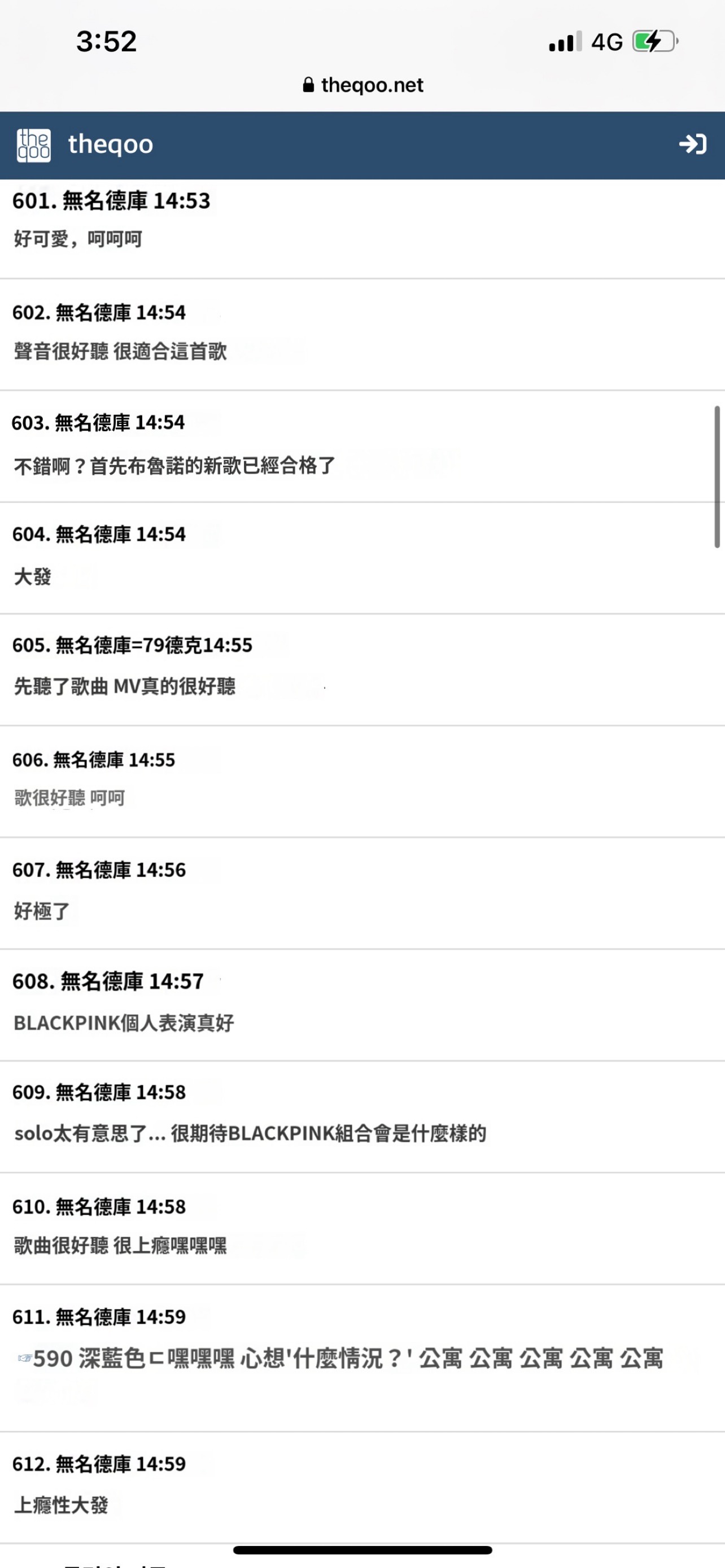Open the login arrow icon

692,144
